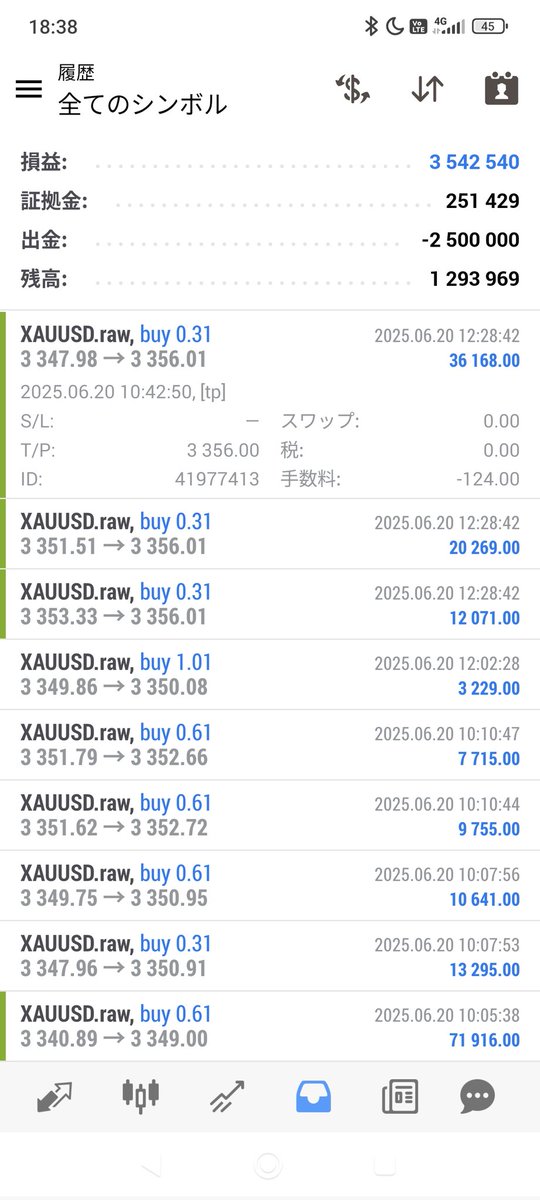540x1200 pixels.
Task: Tap the system home button
Action: pos(268,1166)
